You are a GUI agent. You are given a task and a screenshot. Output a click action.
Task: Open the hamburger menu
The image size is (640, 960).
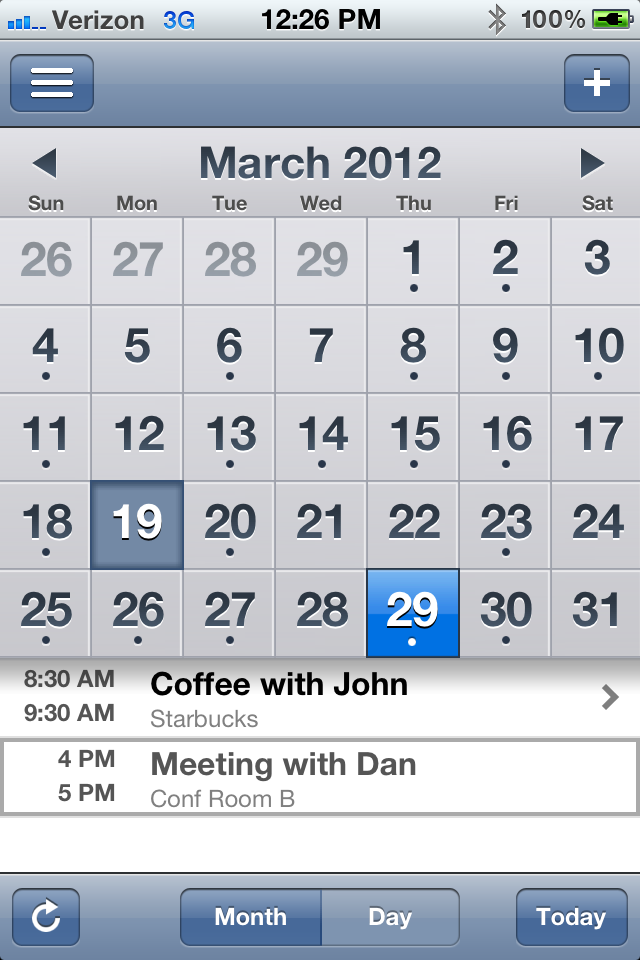click(52, 83)
